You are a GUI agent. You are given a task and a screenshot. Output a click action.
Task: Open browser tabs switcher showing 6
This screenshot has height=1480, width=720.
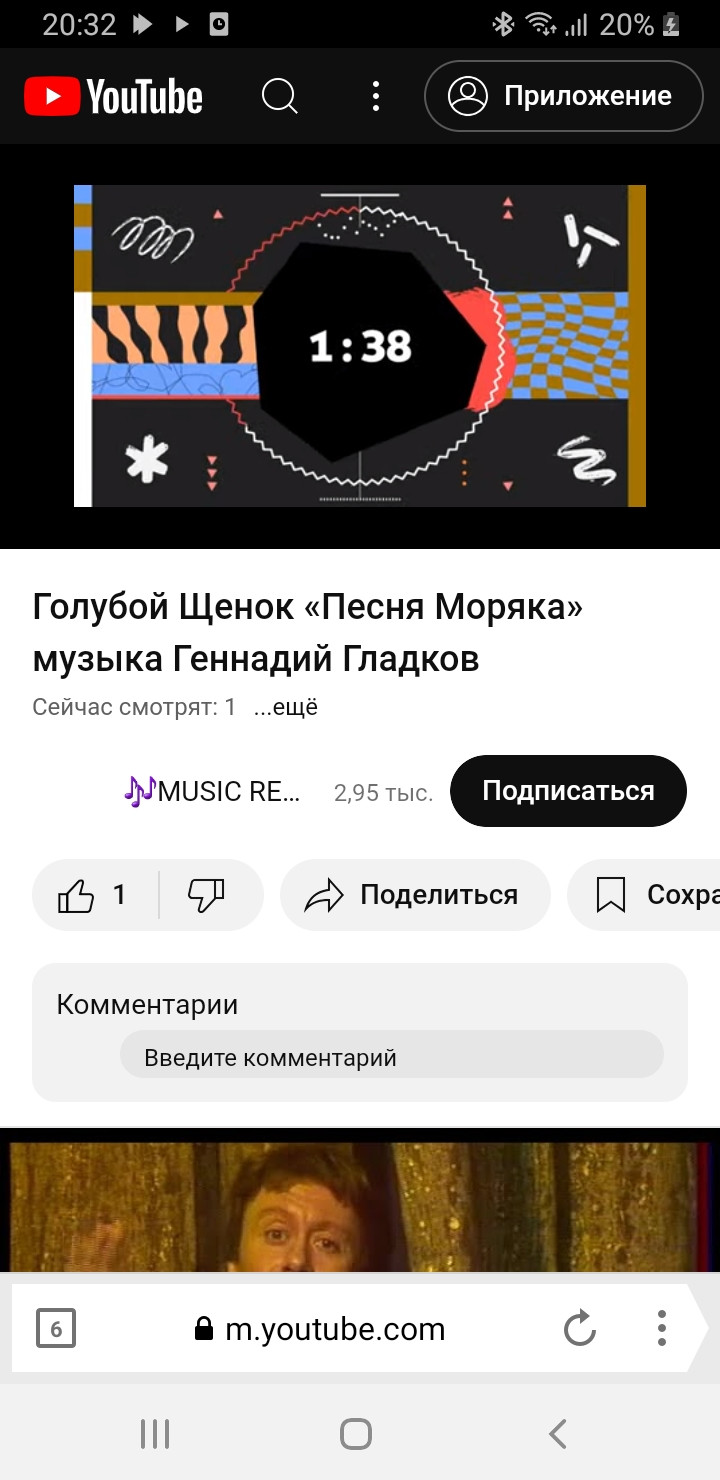[x=55, y=1329]
